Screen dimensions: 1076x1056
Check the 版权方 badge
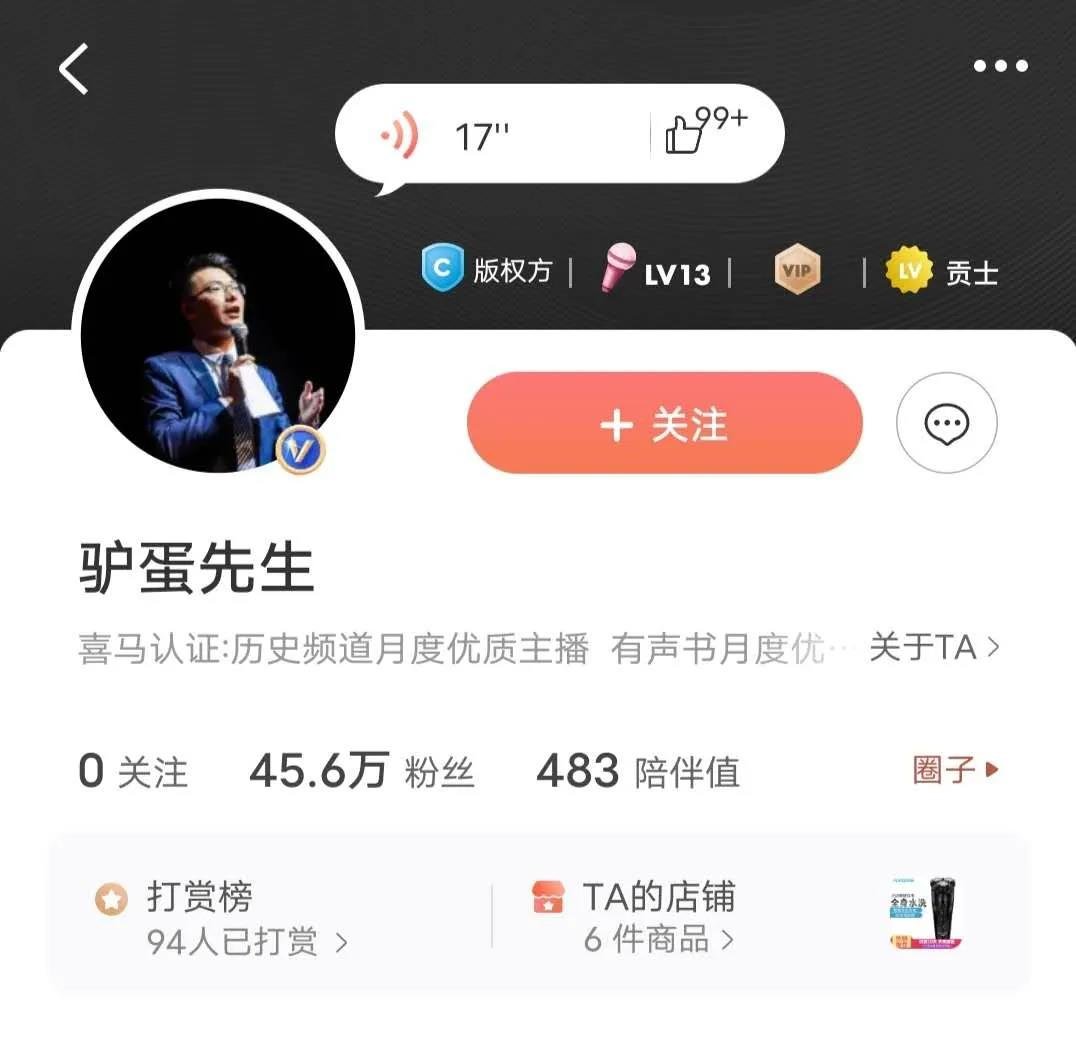[487, 270]
